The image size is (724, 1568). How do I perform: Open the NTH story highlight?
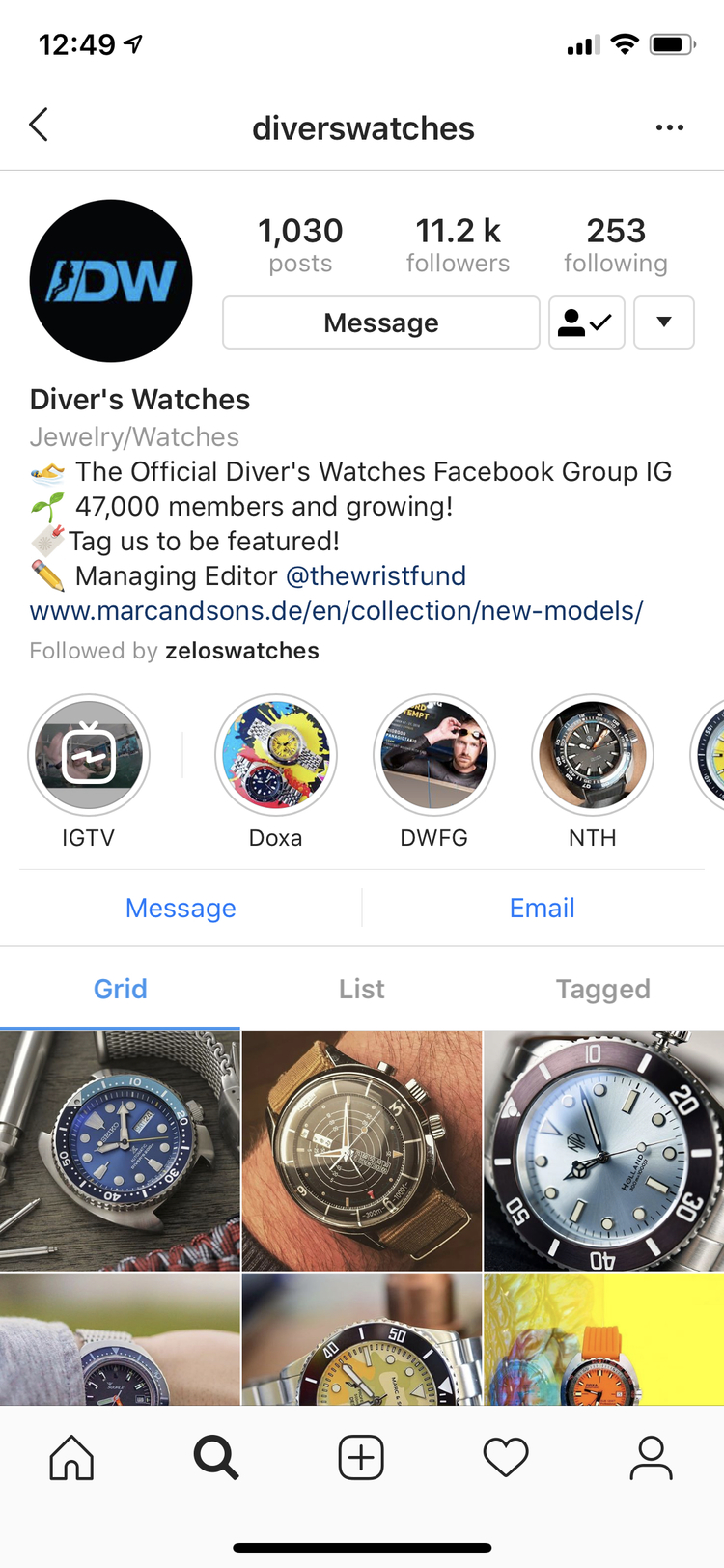point(593,756)
